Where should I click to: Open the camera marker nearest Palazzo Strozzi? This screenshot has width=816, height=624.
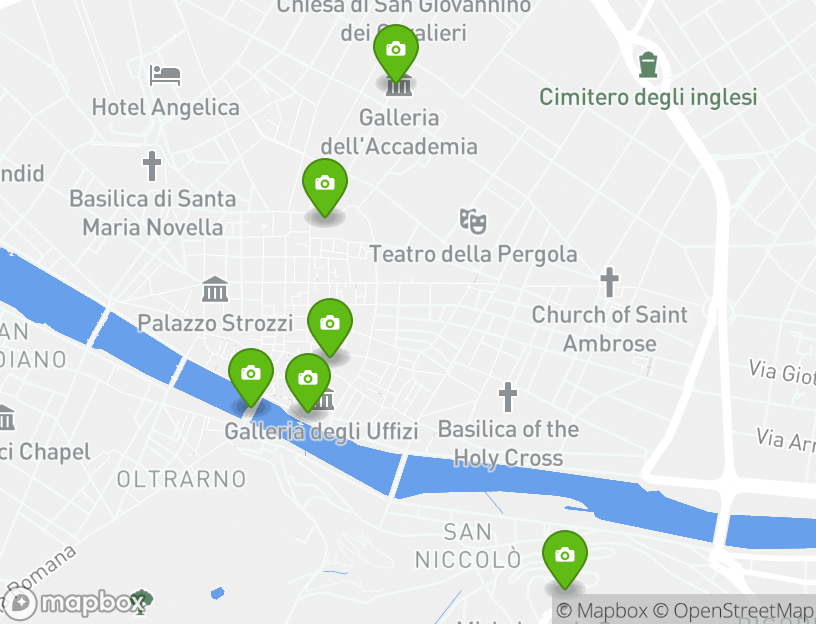click(329, 324)
